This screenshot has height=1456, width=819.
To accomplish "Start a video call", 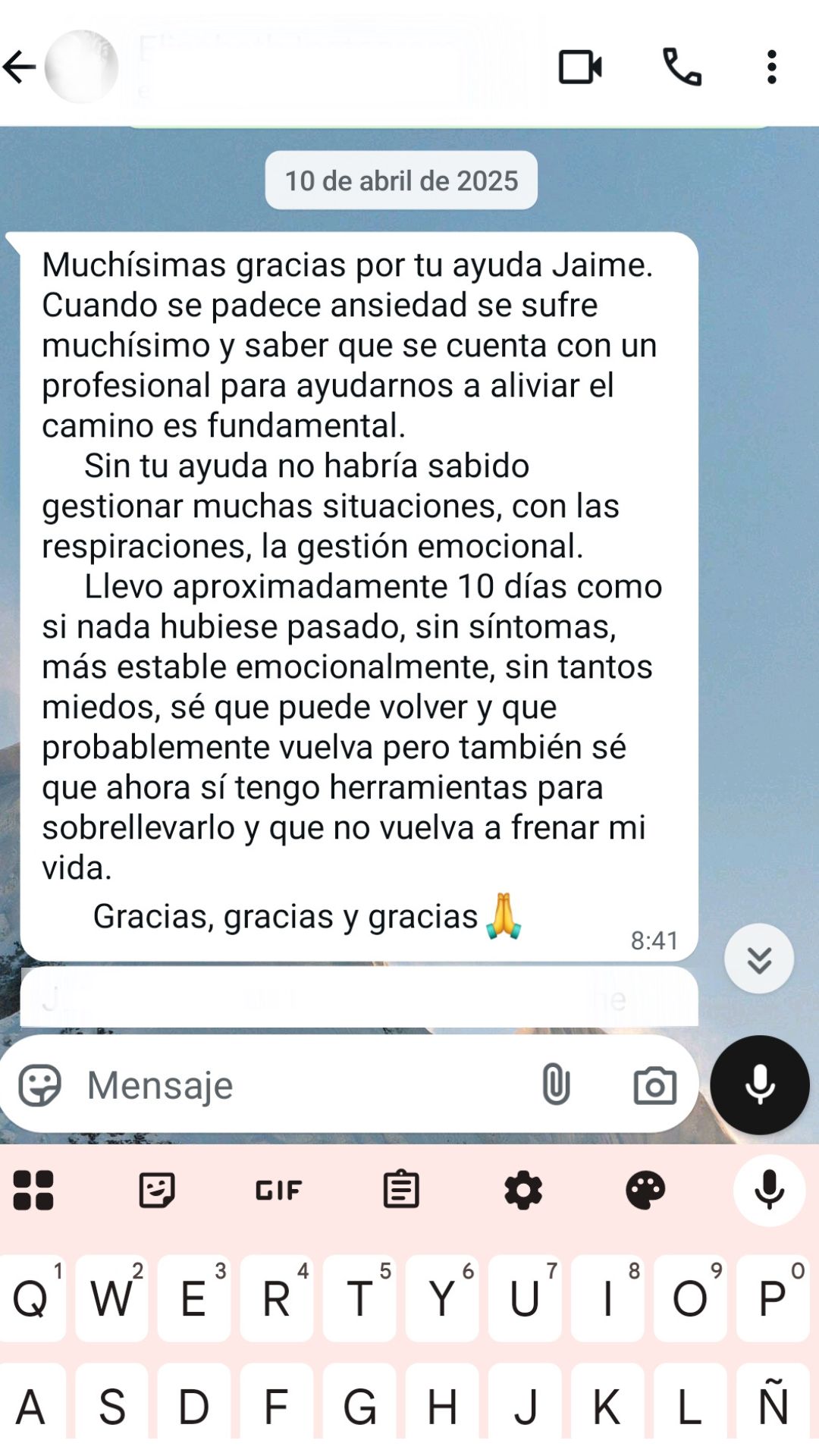I will pyautogui.click(x=580, y=67).
